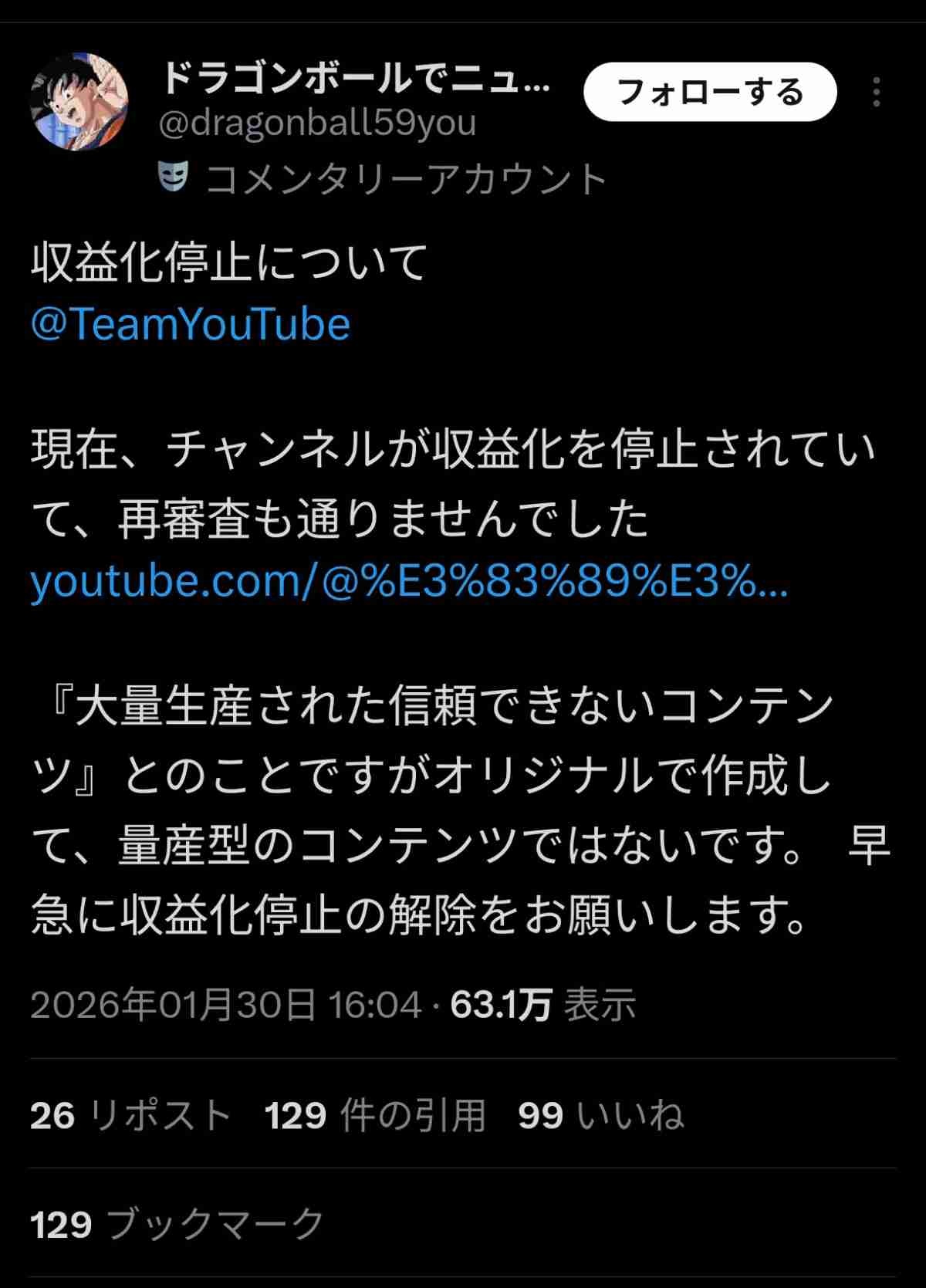The width and height of the screenshot is (926, 1288).
Task: Open the three-dot overflow menu
Action: [x=877, y=93]
